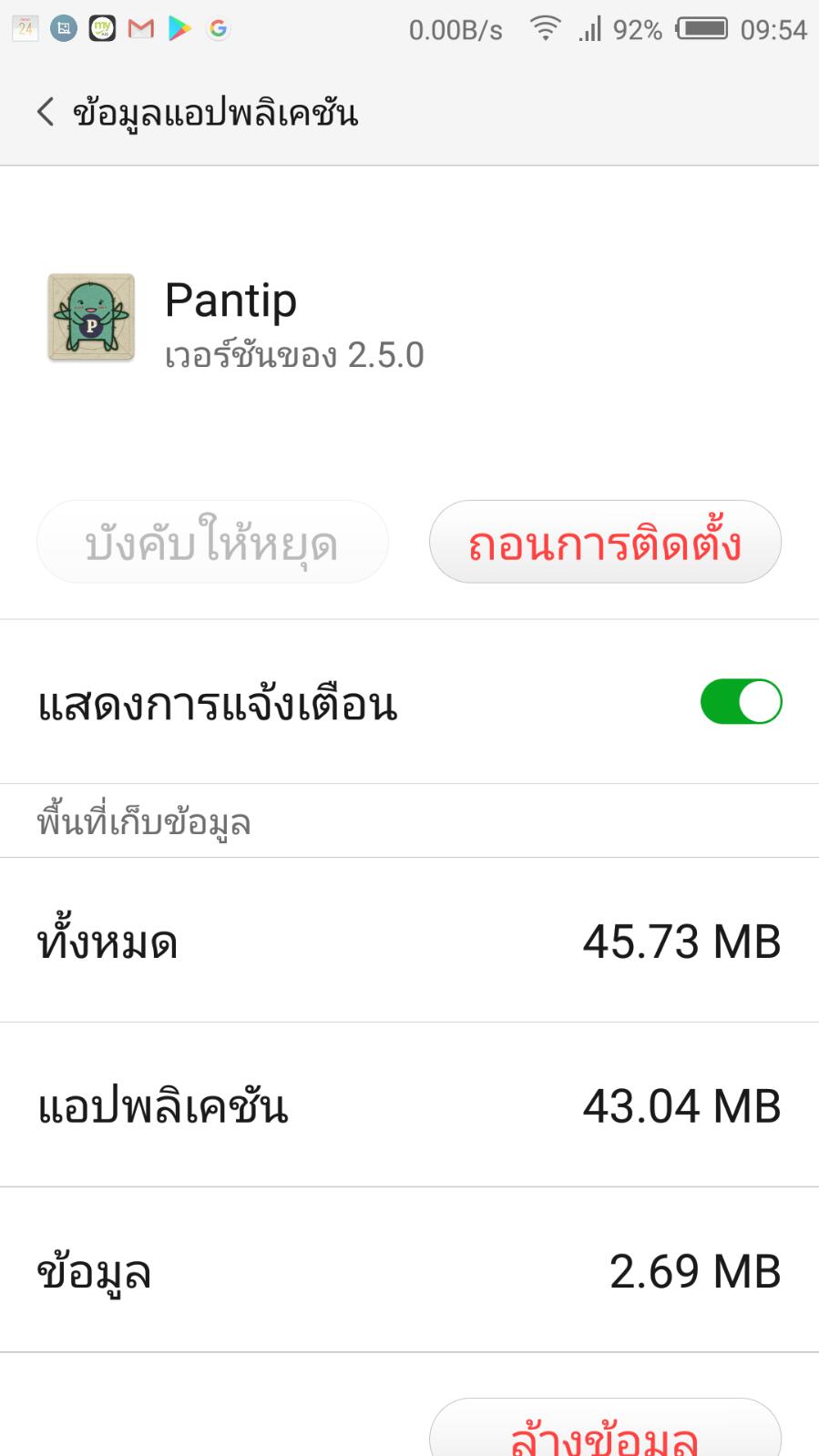Go back from ข้อมูลแอปพลิเคชัน screen
Viewport: 819px width, 1456px height.
coord(46,113)
